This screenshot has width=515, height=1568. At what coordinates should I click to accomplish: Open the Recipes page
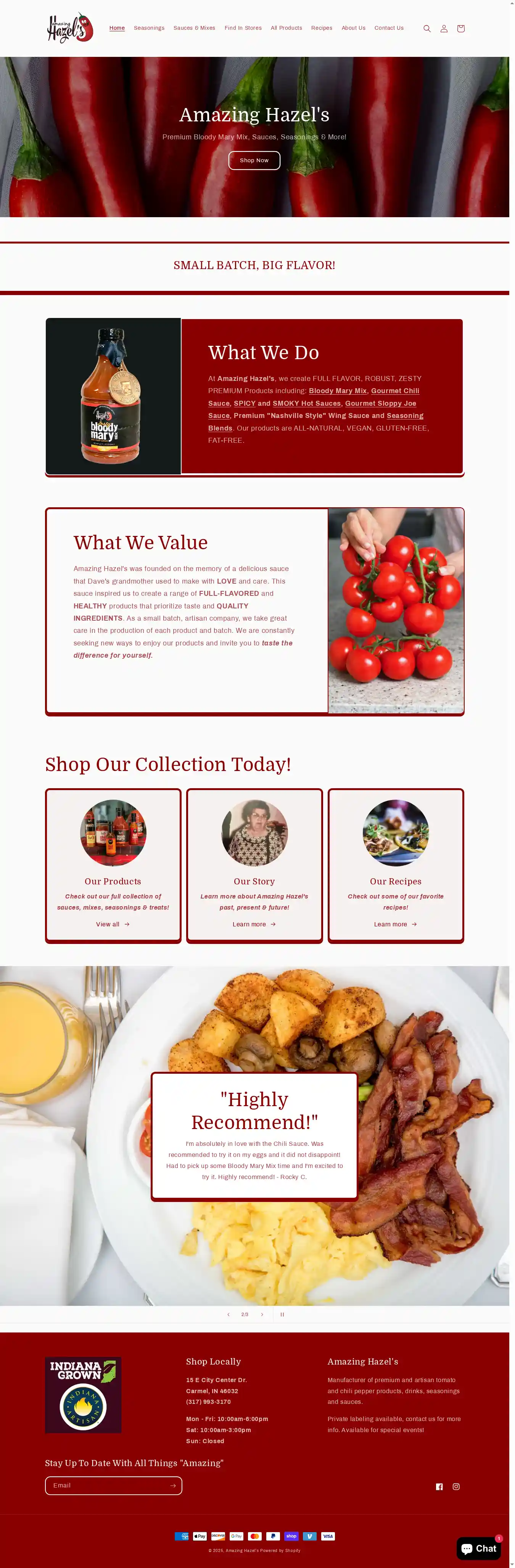[322, 28]
